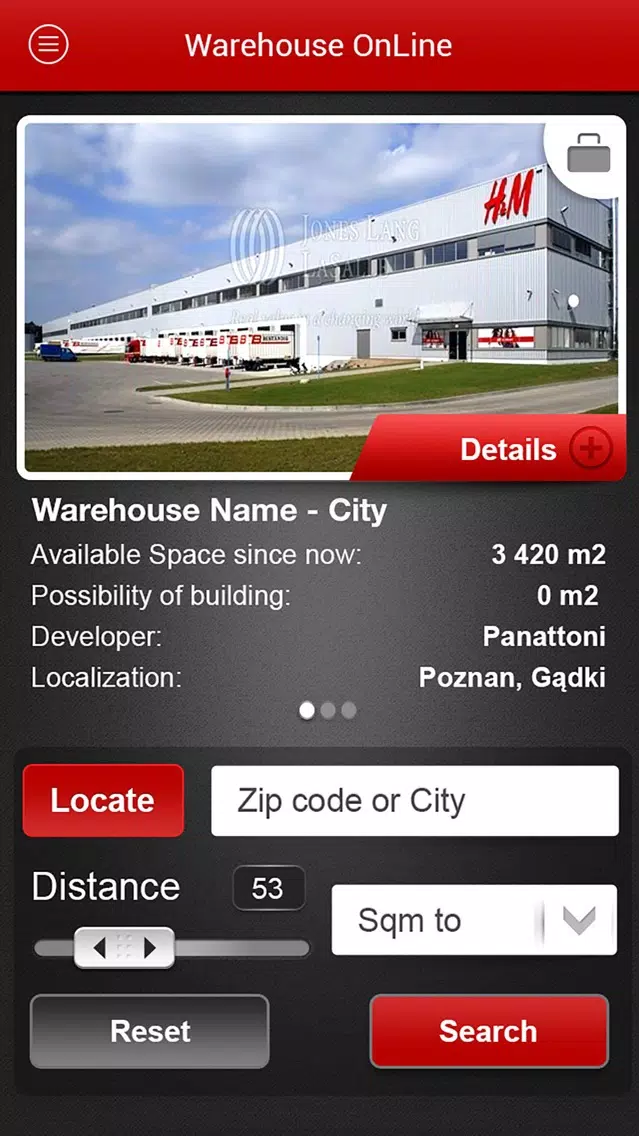This screenshot has width=639, height=1136.
Task: Focus the Zip code or City field
Action: [415, 801]
